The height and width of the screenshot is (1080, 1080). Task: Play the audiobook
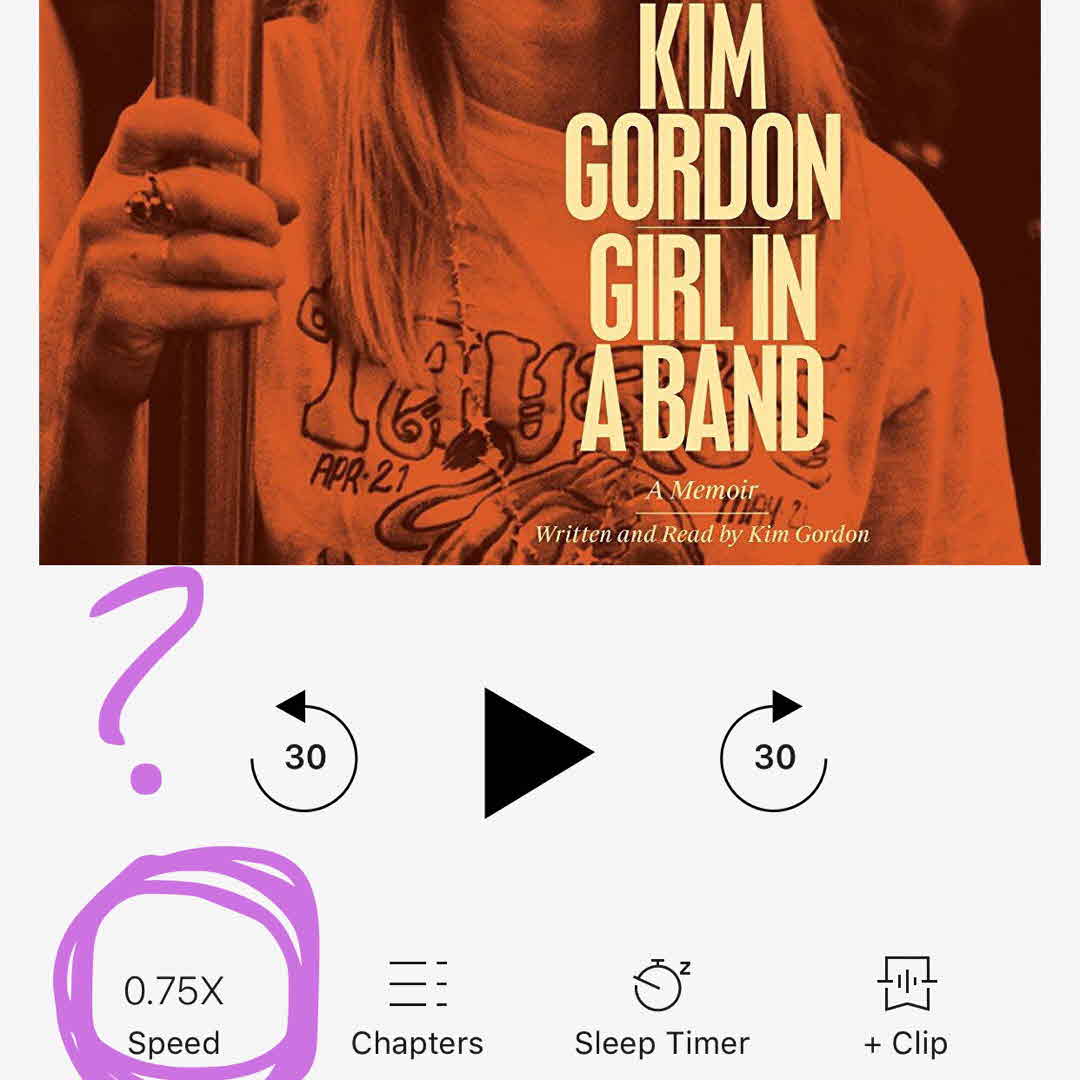[535, 752]
